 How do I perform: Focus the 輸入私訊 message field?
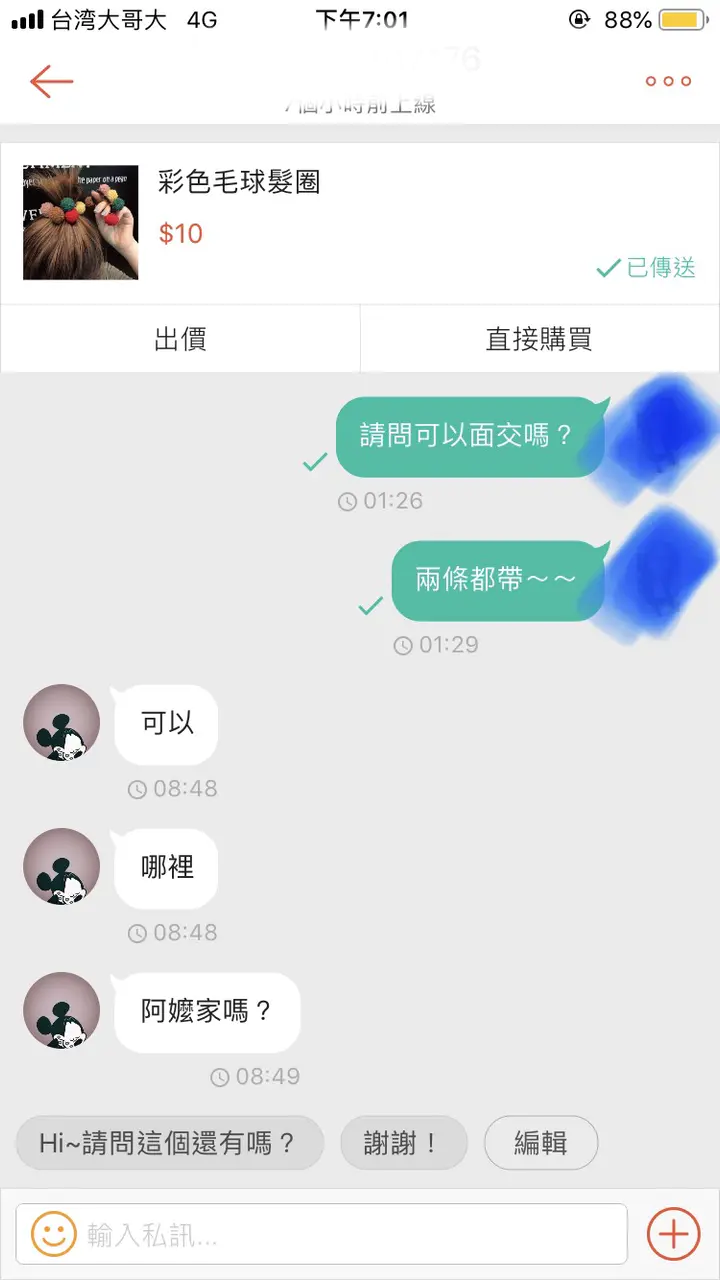coord(350,1235)
